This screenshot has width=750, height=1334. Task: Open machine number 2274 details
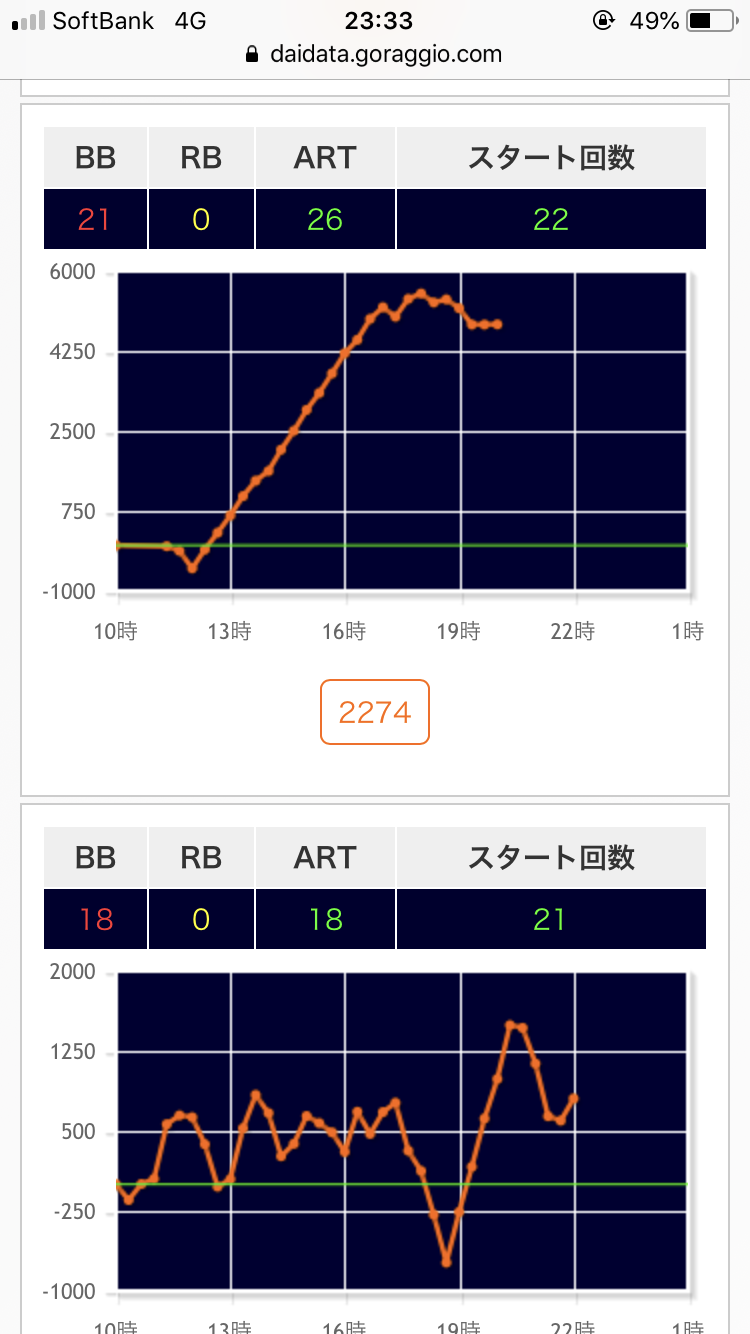point(375,712)
